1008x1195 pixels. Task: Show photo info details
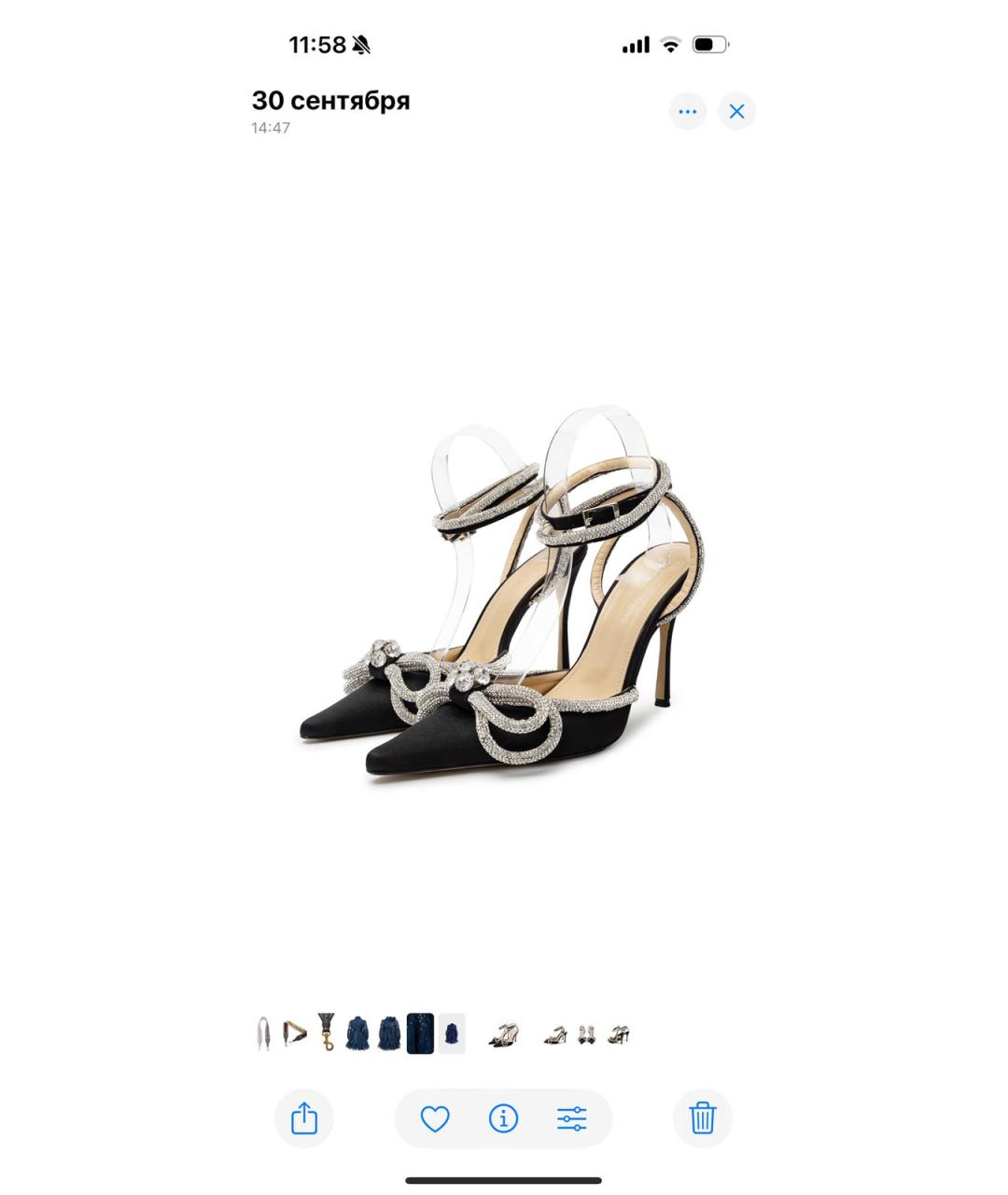(503, 1118)
